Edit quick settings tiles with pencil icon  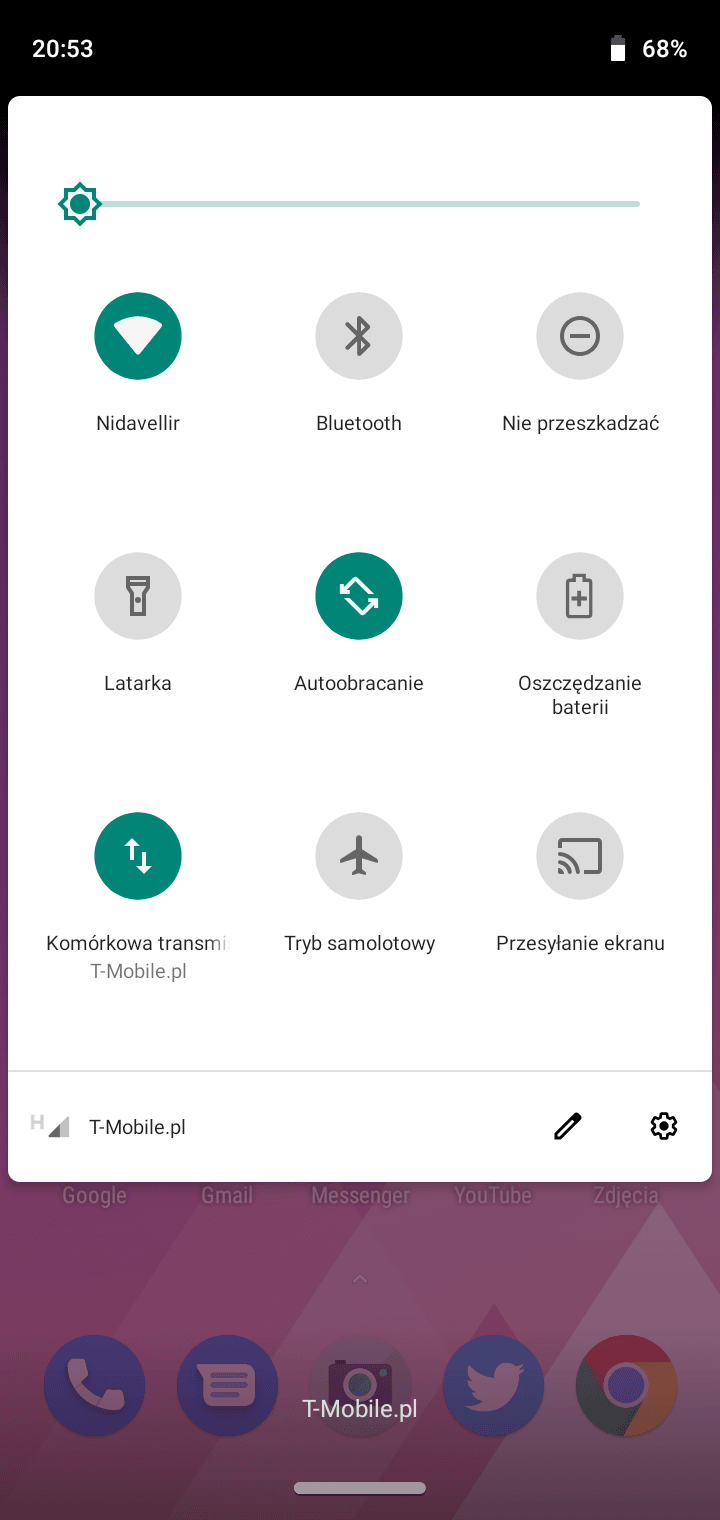(567, 1127)
